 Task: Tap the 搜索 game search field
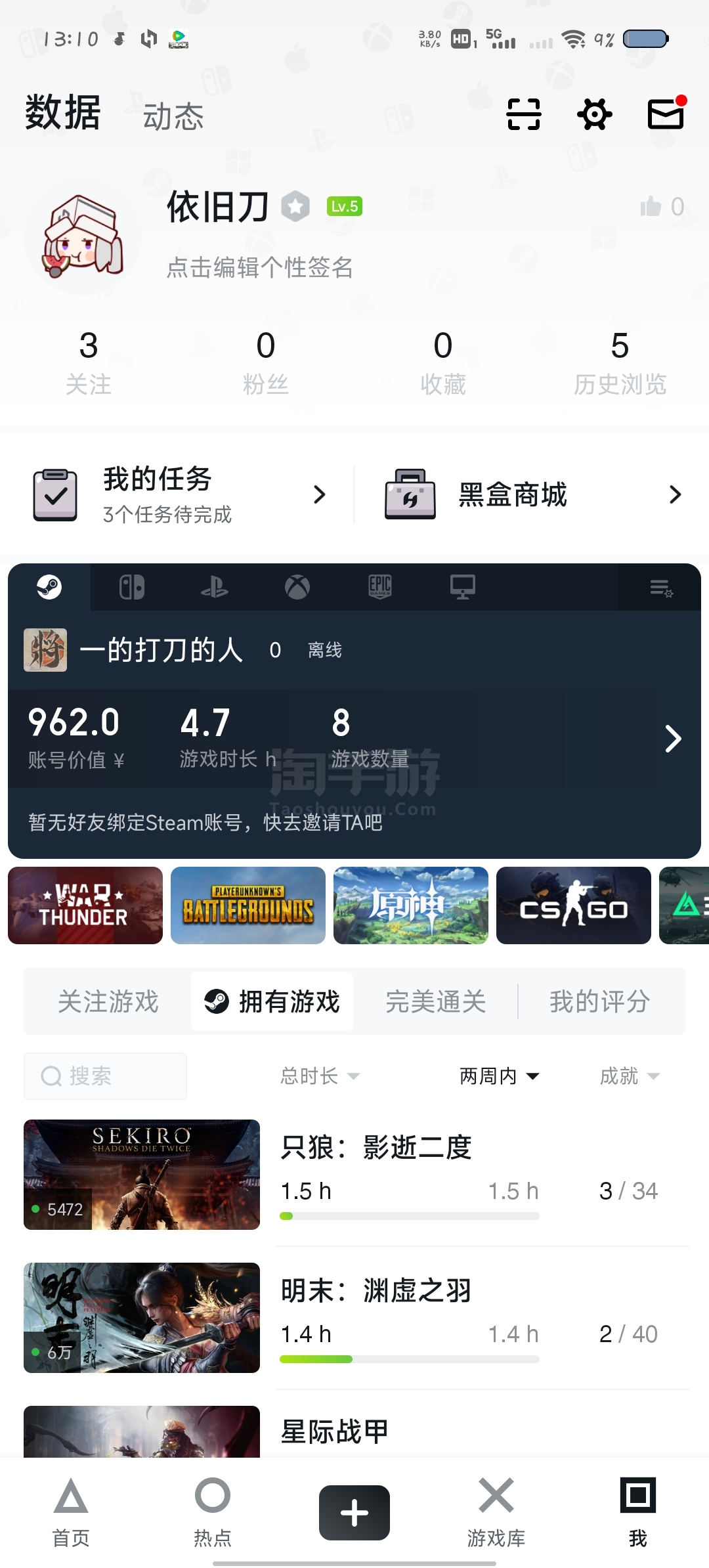(x=105, y=1076)
